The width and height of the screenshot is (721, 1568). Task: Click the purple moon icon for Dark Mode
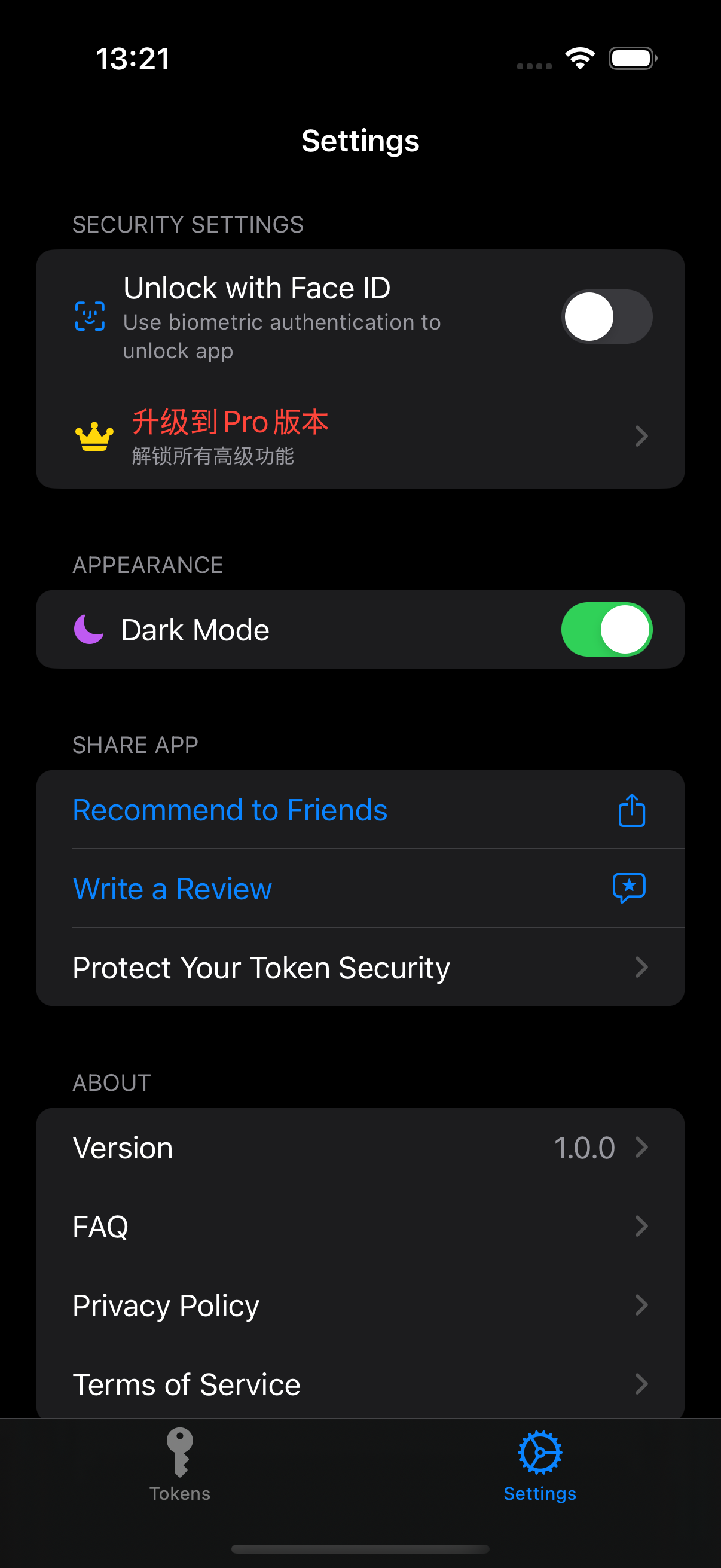(89, 629)
